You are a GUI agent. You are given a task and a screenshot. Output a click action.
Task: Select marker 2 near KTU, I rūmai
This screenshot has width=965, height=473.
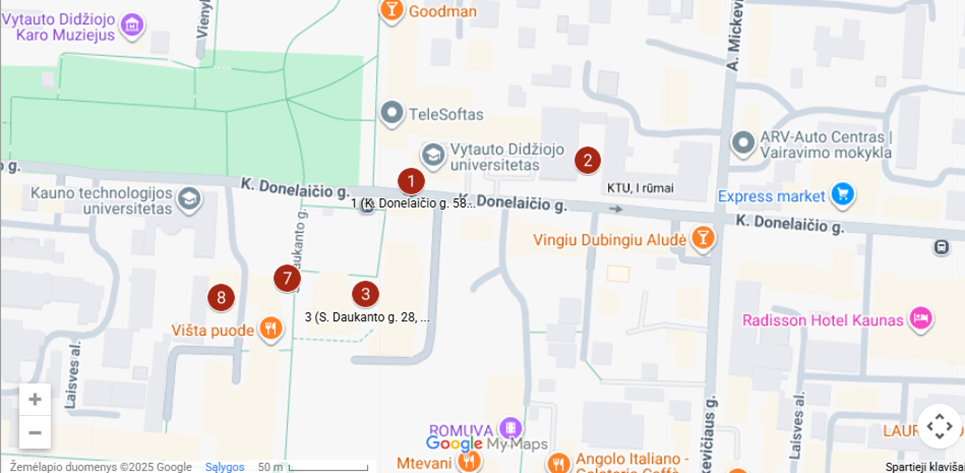point(587,159)
